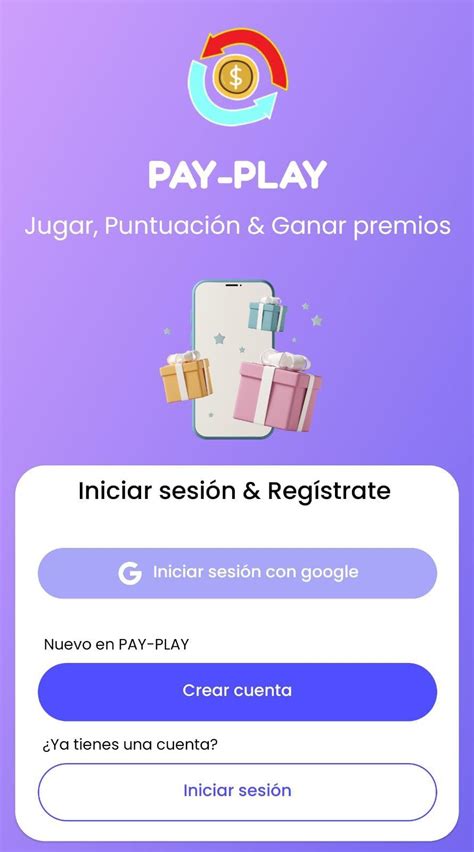The height and width of the screenshot is (852, 474).
Task: Open the outlined Iniciar sesión button
Action: pos(237,792)
